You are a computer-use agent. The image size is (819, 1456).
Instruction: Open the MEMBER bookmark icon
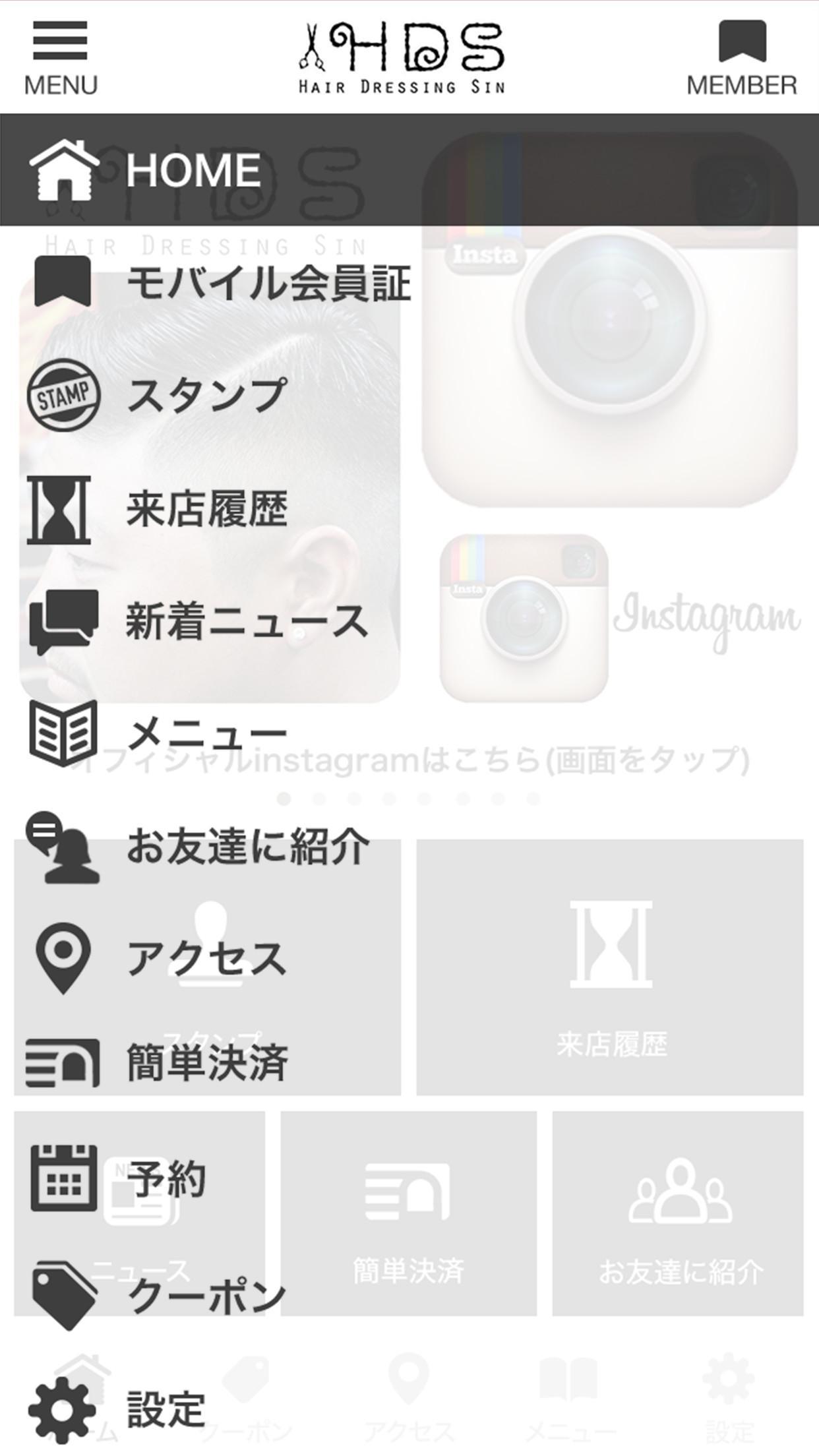[741, 58]
